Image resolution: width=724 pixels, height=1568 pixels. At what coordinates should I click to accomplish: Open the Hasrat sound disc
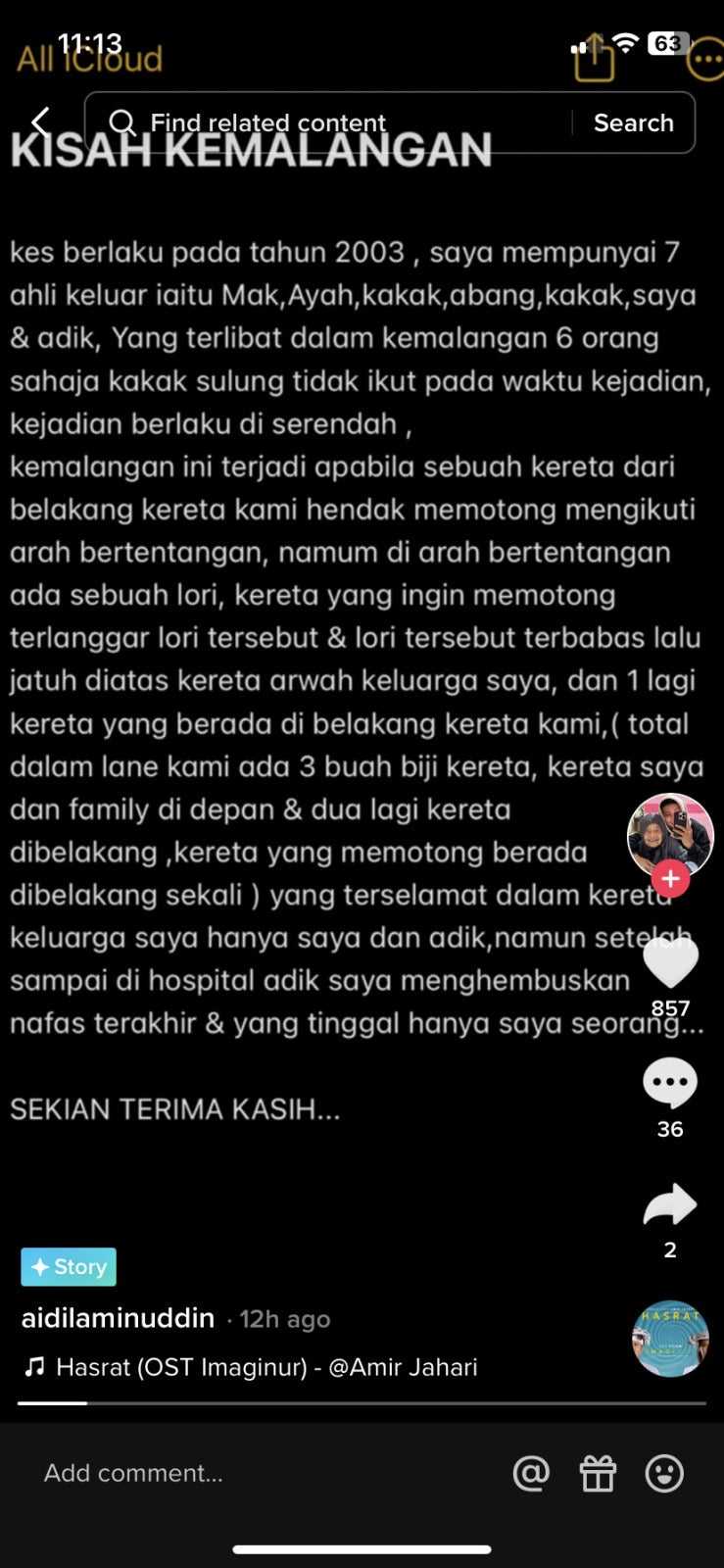point(670,1339)
